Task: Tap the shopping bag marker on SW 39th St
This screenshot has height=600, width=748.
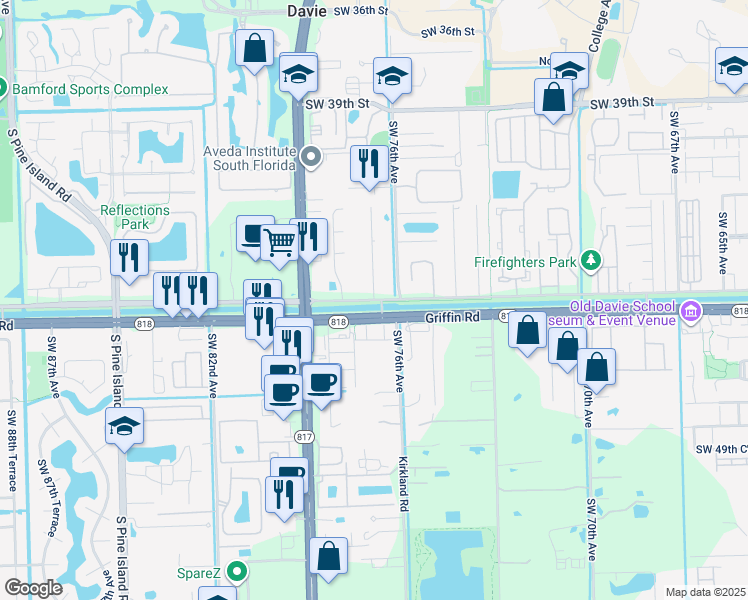Action: point(553,97)
